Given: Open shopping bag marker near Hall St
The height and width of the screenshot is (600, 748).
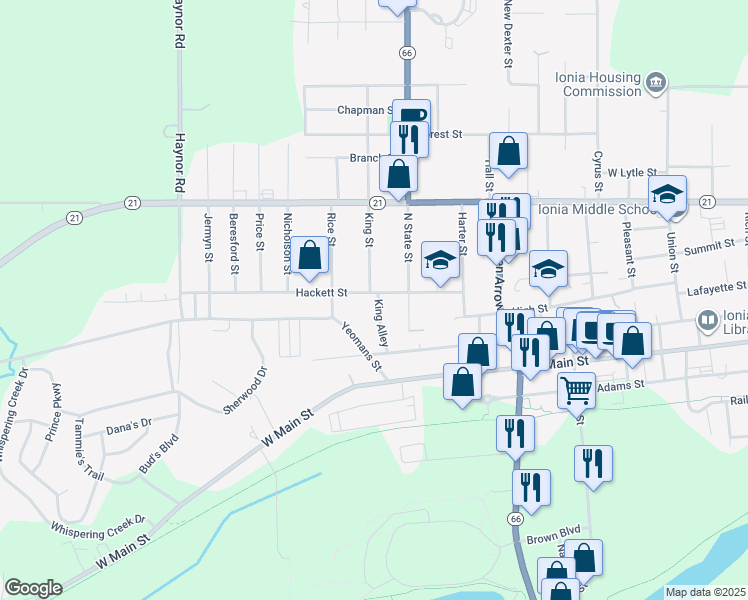Looking at the screenshot, I should tap(508, 151).
